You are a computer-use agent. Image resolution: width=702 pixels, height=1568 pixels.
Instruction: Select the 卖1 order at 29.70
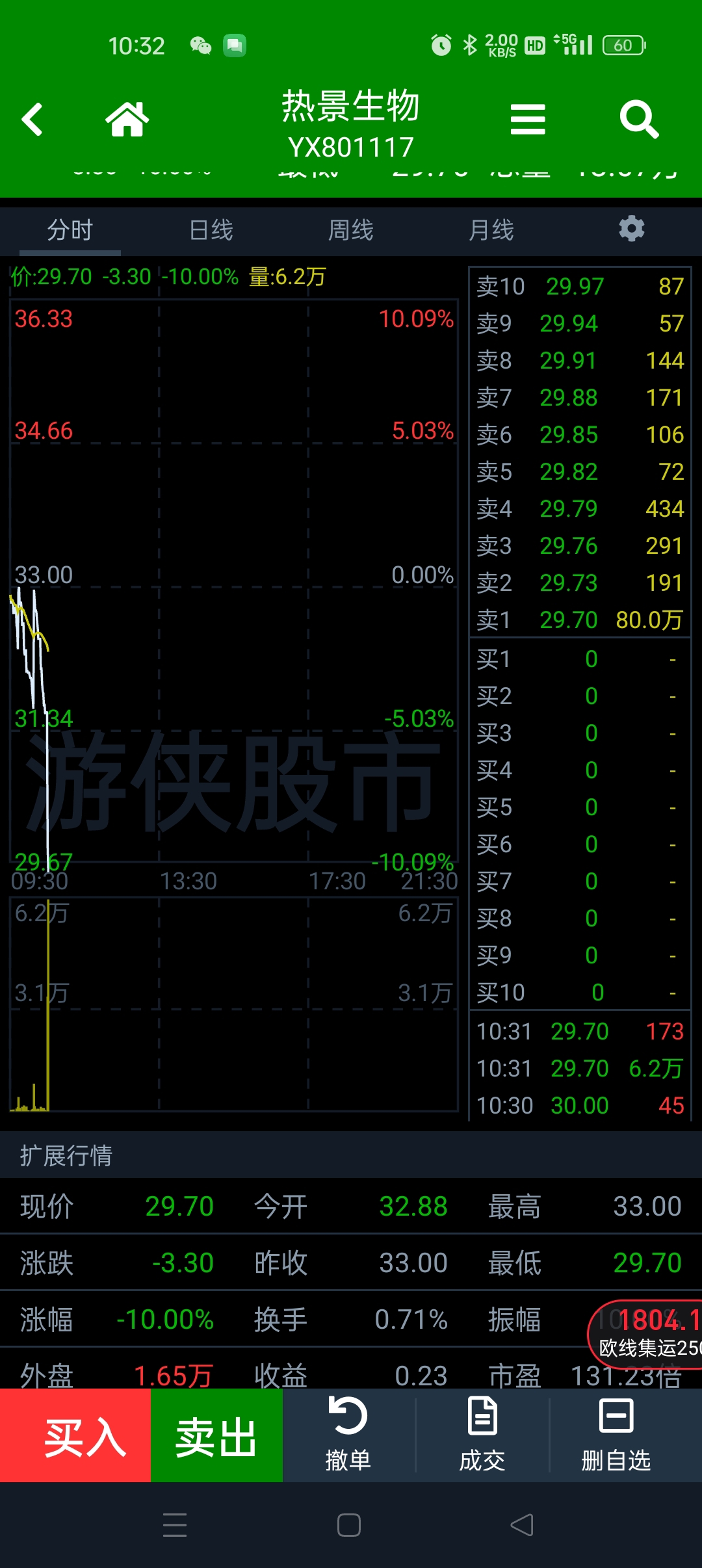click(x=579, y=620)
